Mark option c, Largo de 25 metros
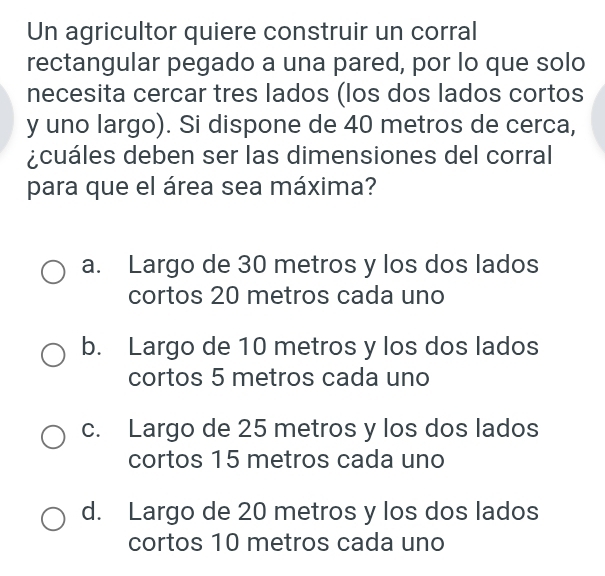The height and width of the screenshot is (576, 605). (52, 436)
